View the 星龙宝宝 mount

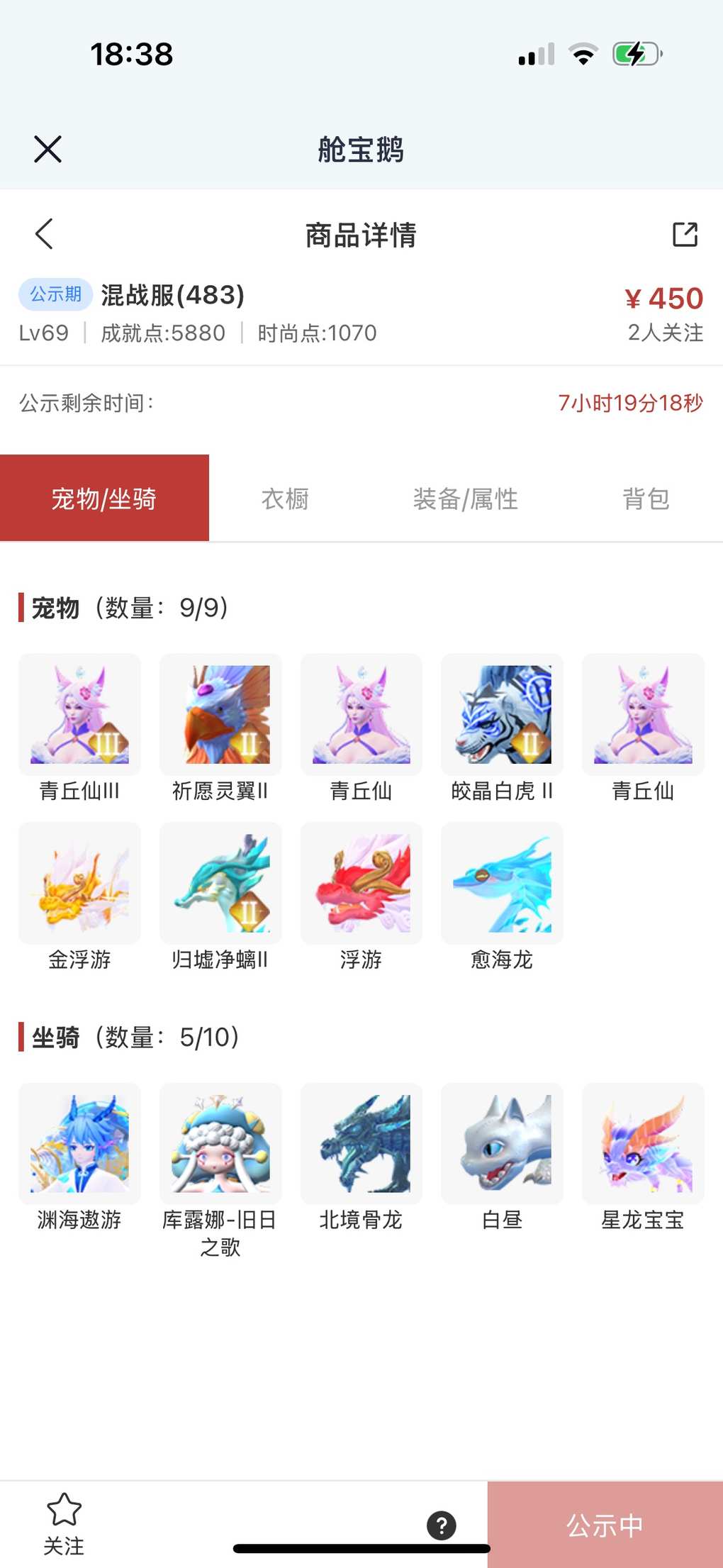click(x=643, y=1143)
